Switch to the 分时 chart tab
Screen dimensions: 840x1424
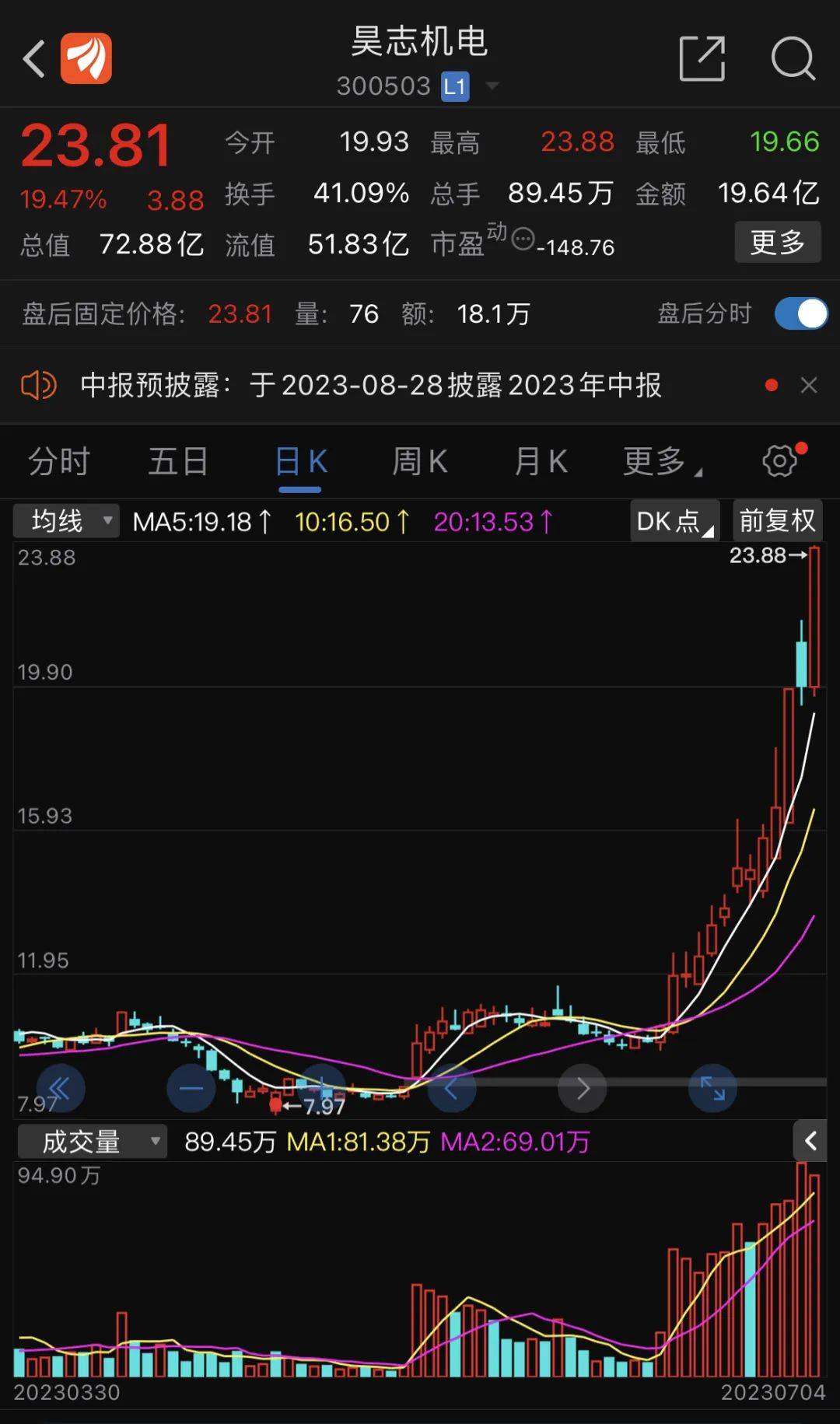[59, 462]
